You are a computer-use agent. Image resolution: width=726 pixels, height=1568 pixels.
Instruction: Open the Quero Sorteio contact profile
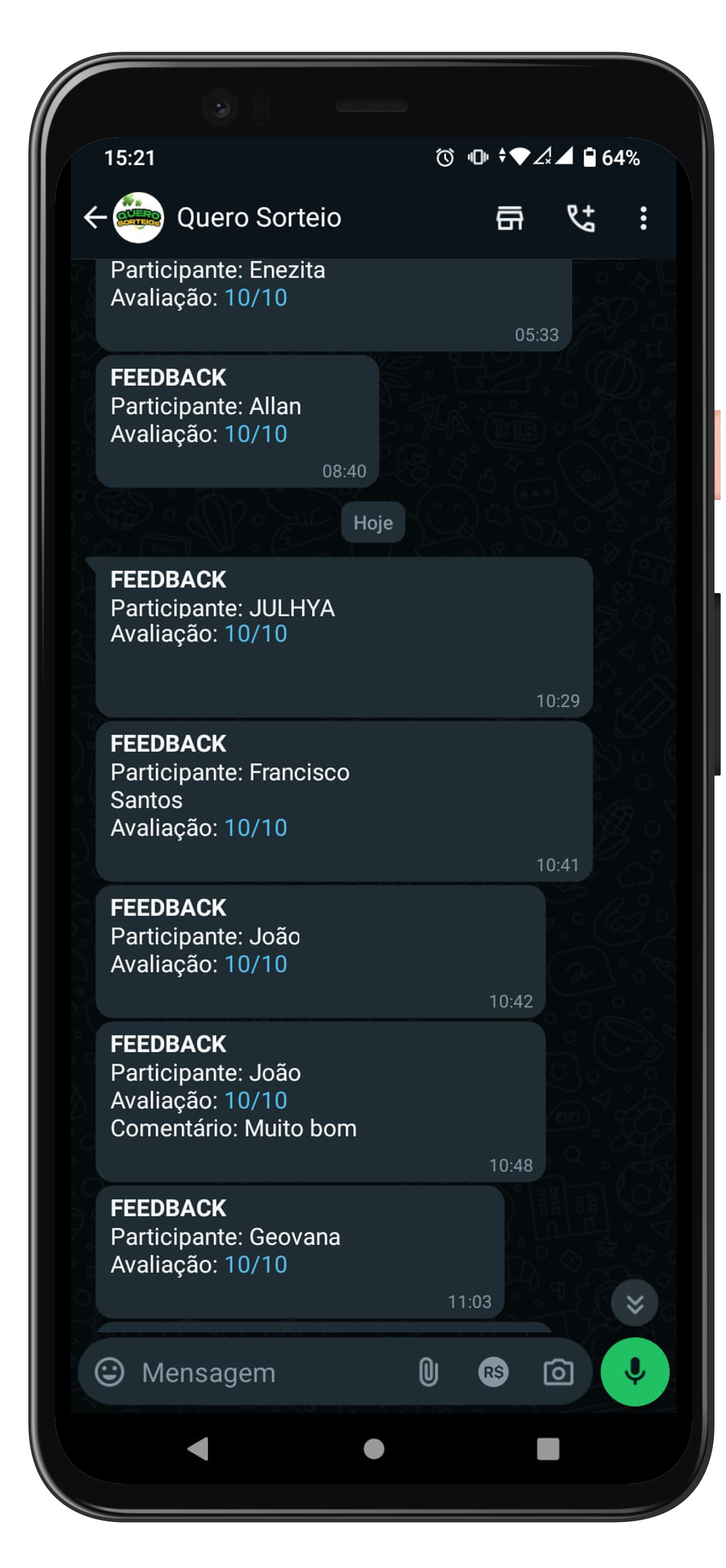coord(259,217)
